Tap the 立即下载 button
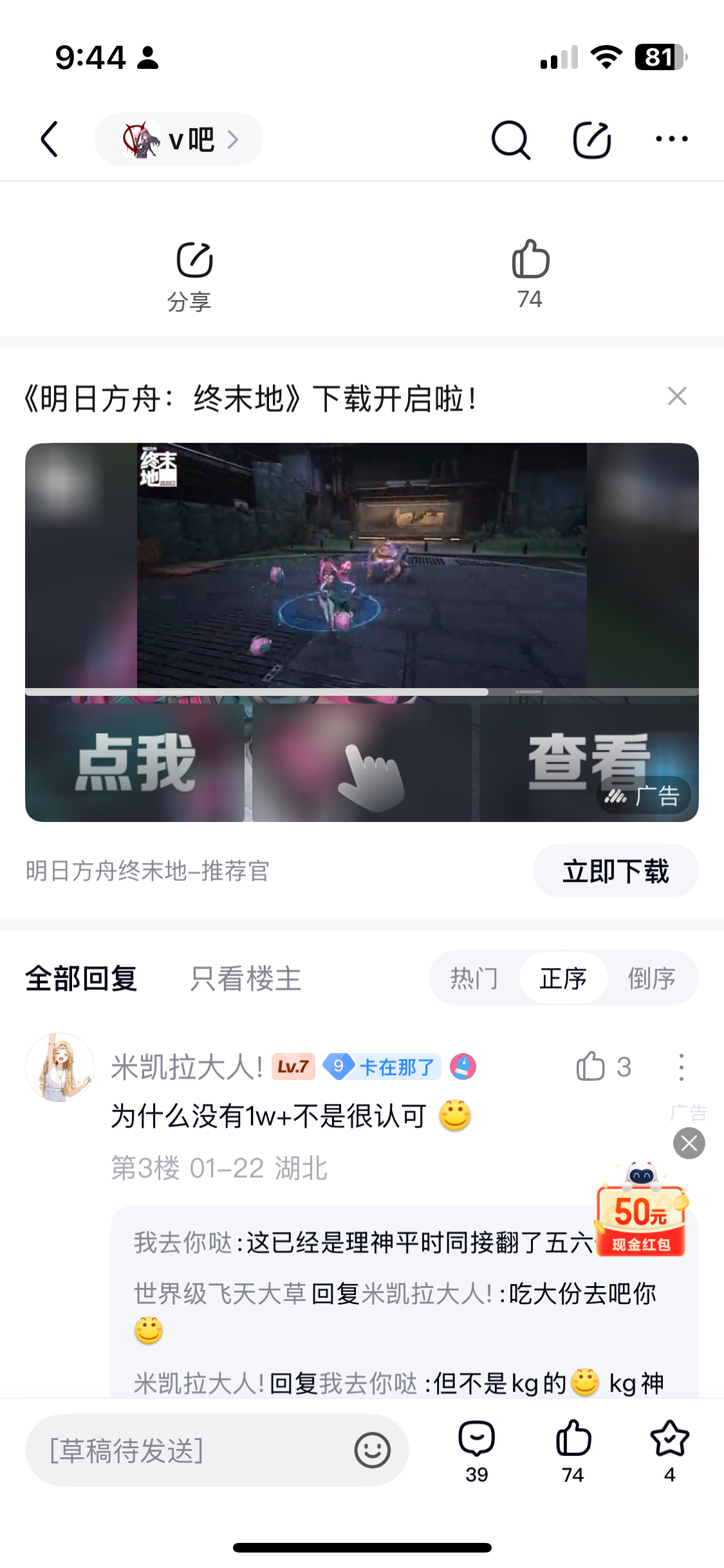 [x=615, y=871]
